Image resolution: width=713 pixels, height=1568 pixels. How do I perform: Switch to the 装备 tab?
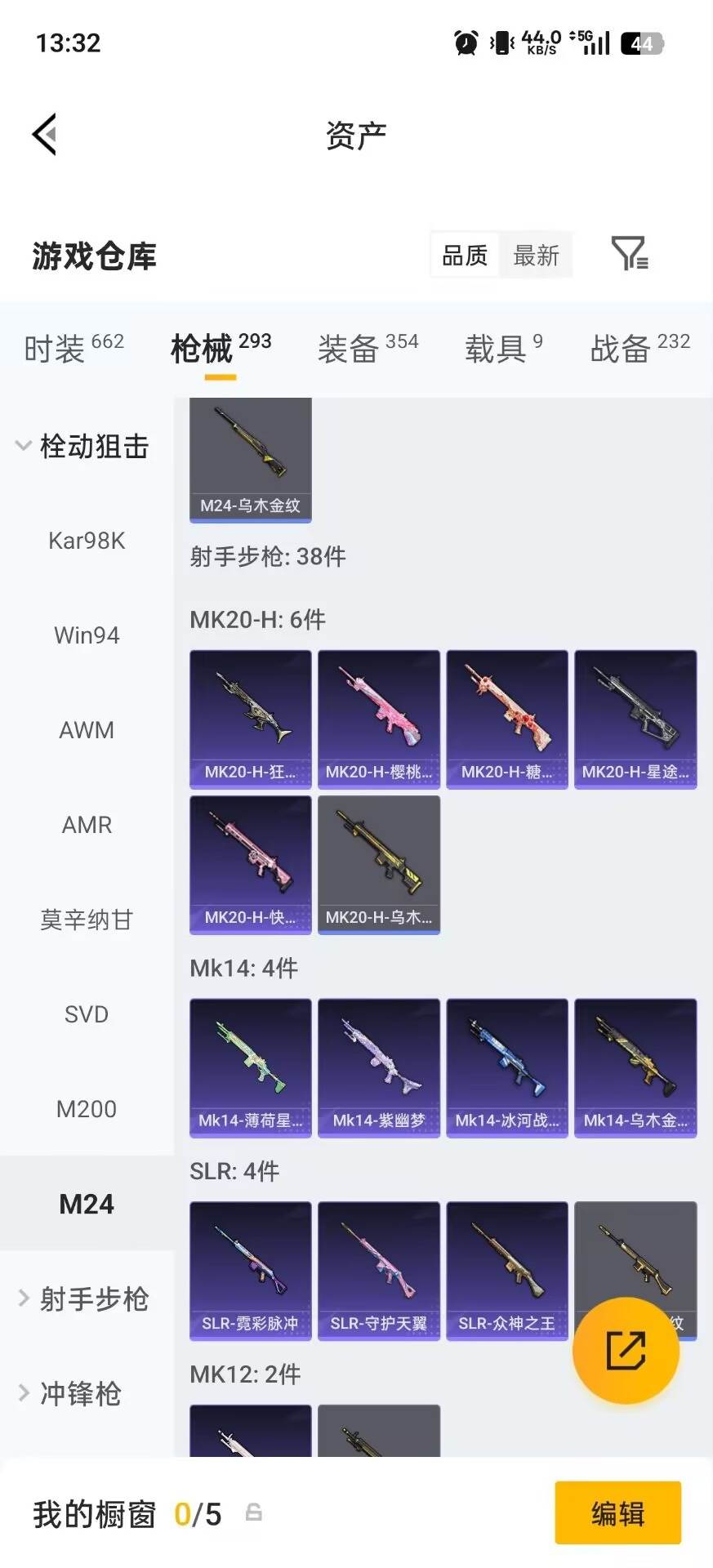(368, 349)
